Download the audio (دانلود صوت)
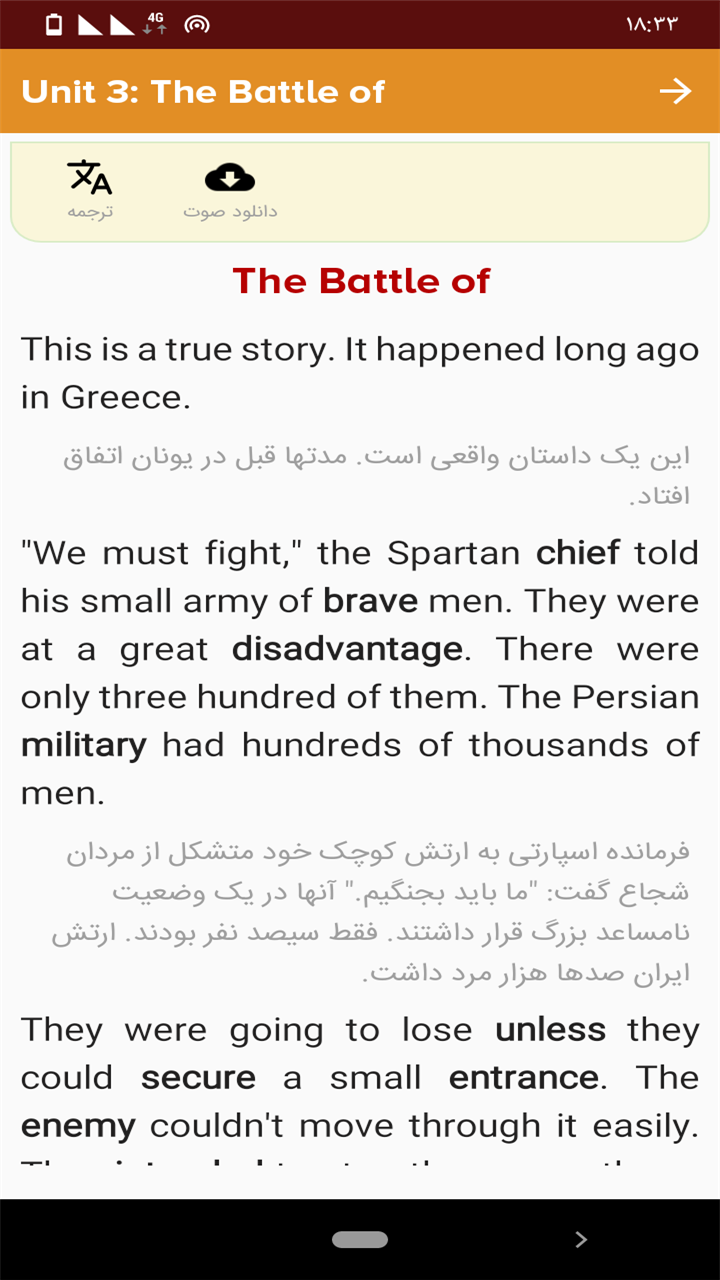The height and width of the screenshot is (1280, 720). click(x=230, y=190)
